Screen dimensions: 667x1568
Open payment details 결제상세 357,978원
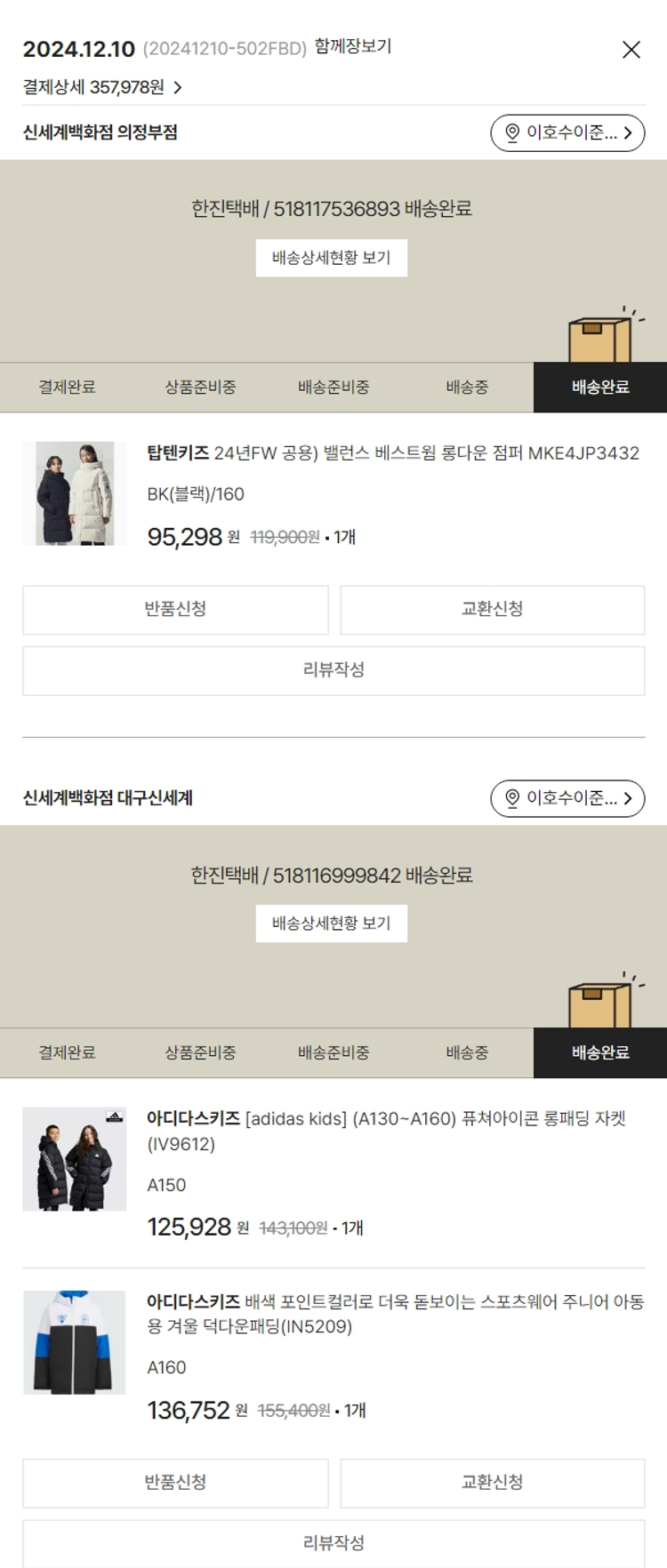[x=102, y=87]
